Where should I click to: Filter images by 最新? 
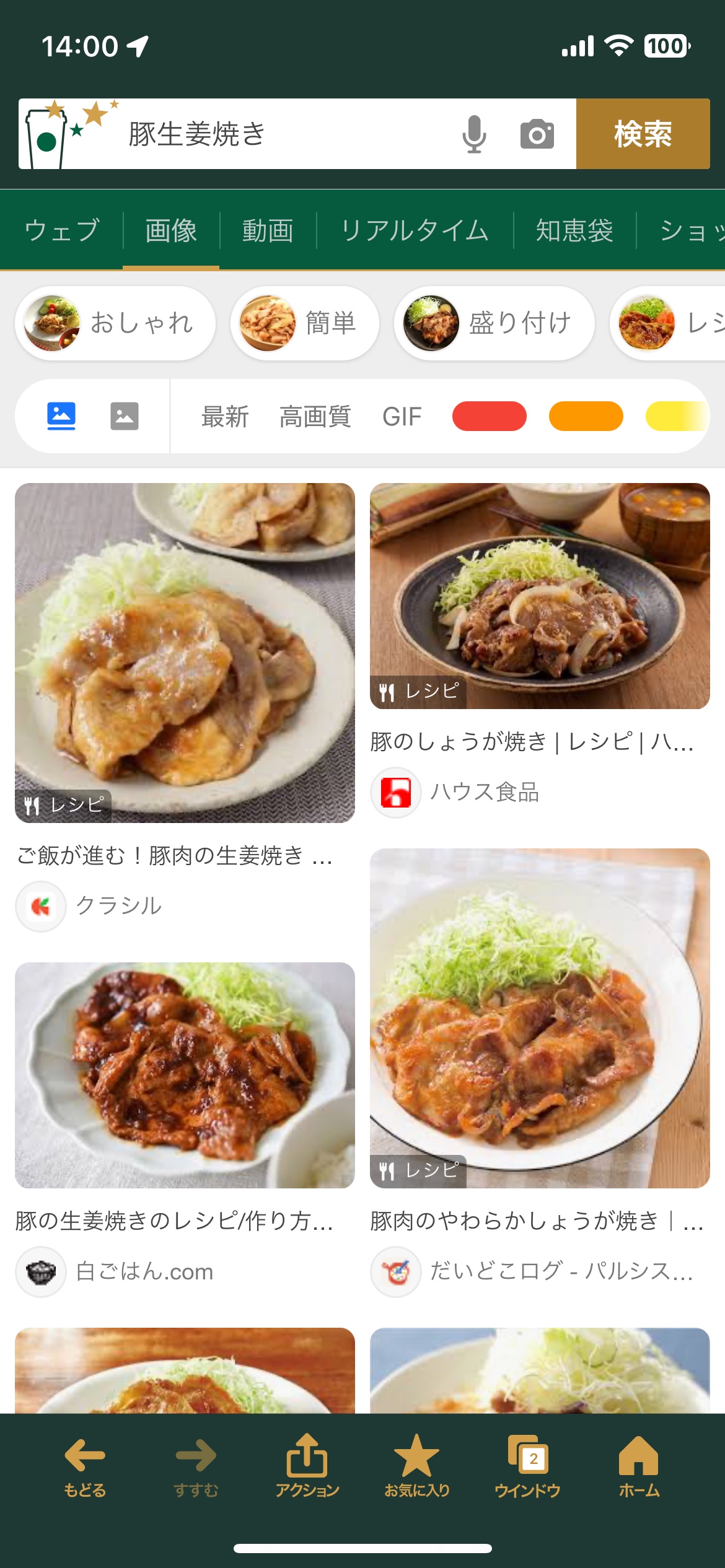225,416
